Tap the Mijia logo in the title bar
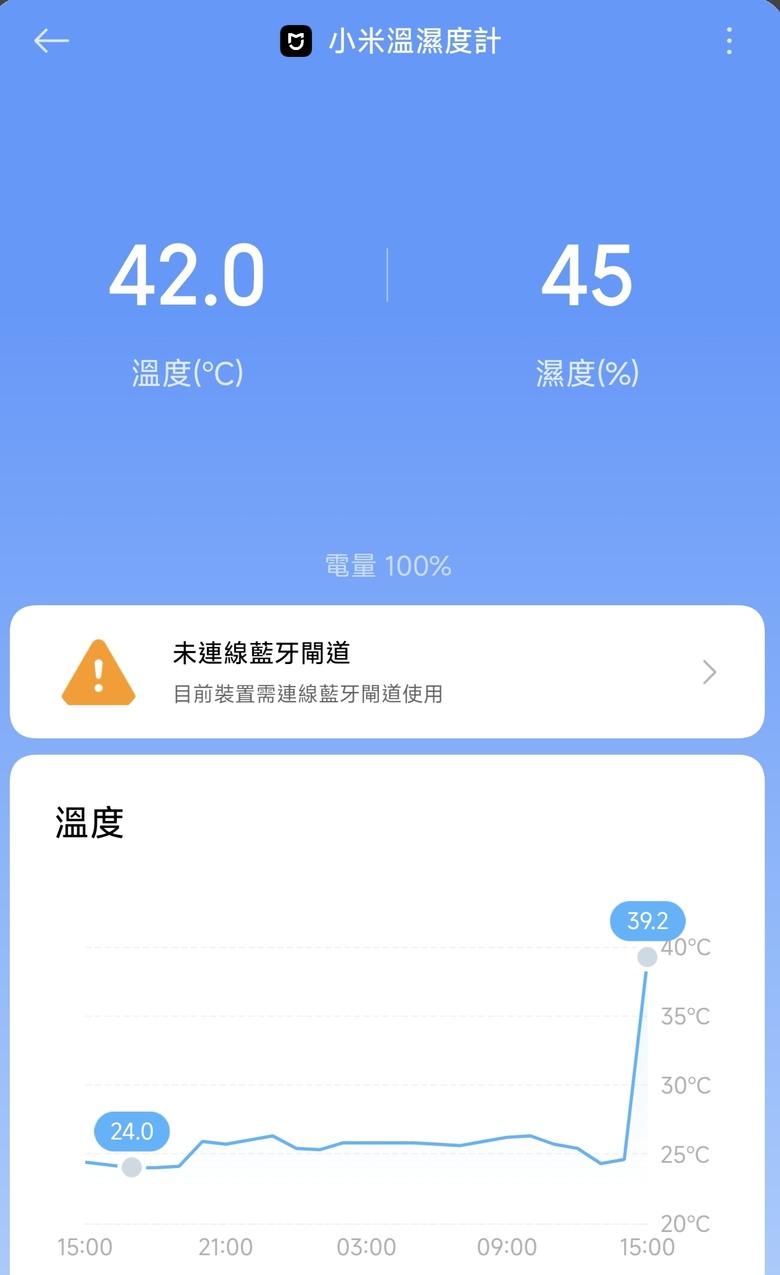Viewport: 780px width, 1275px height. click(x=295, y=41)
